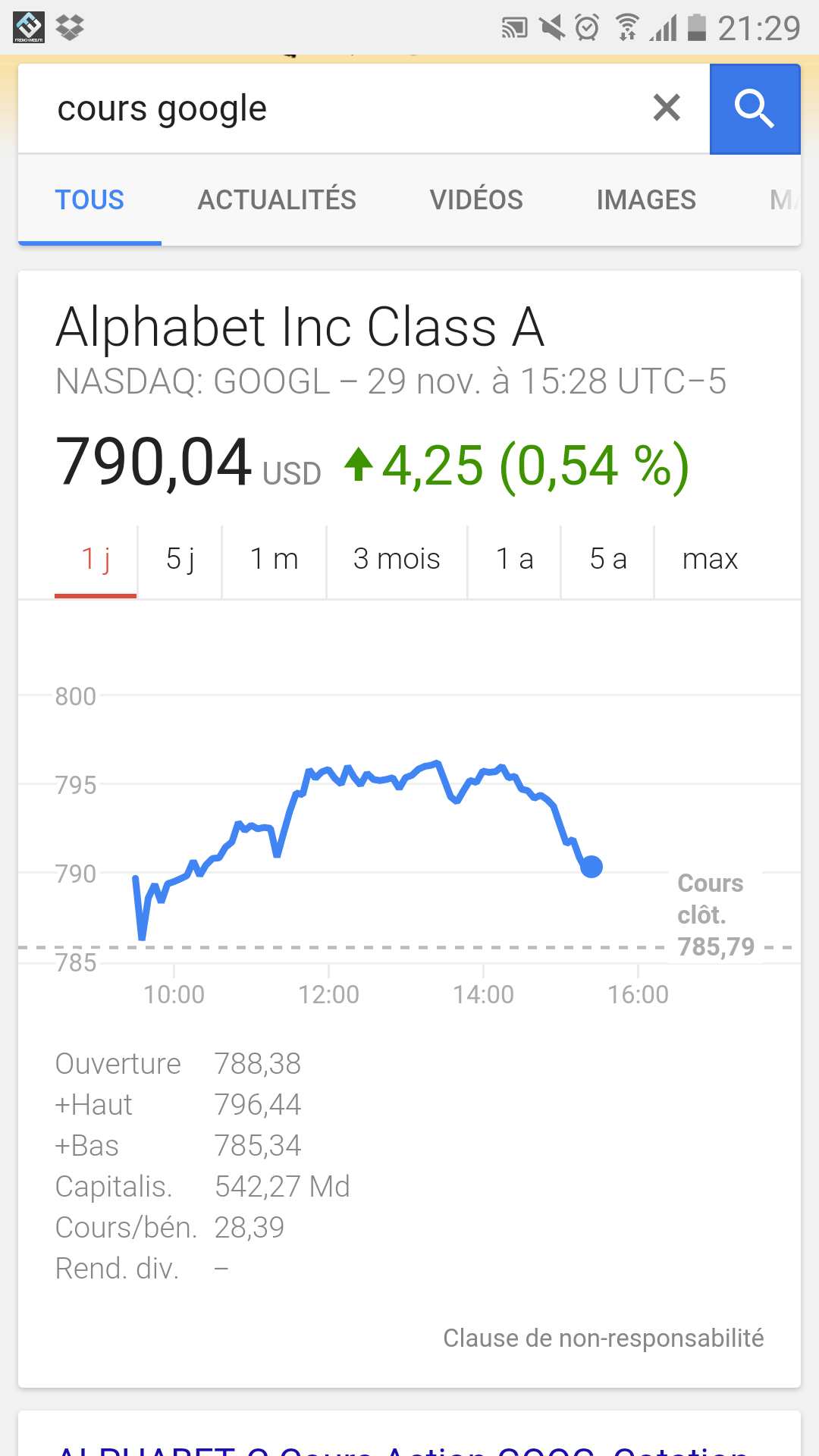Select the Tous tab

click(x=89, y=200)
